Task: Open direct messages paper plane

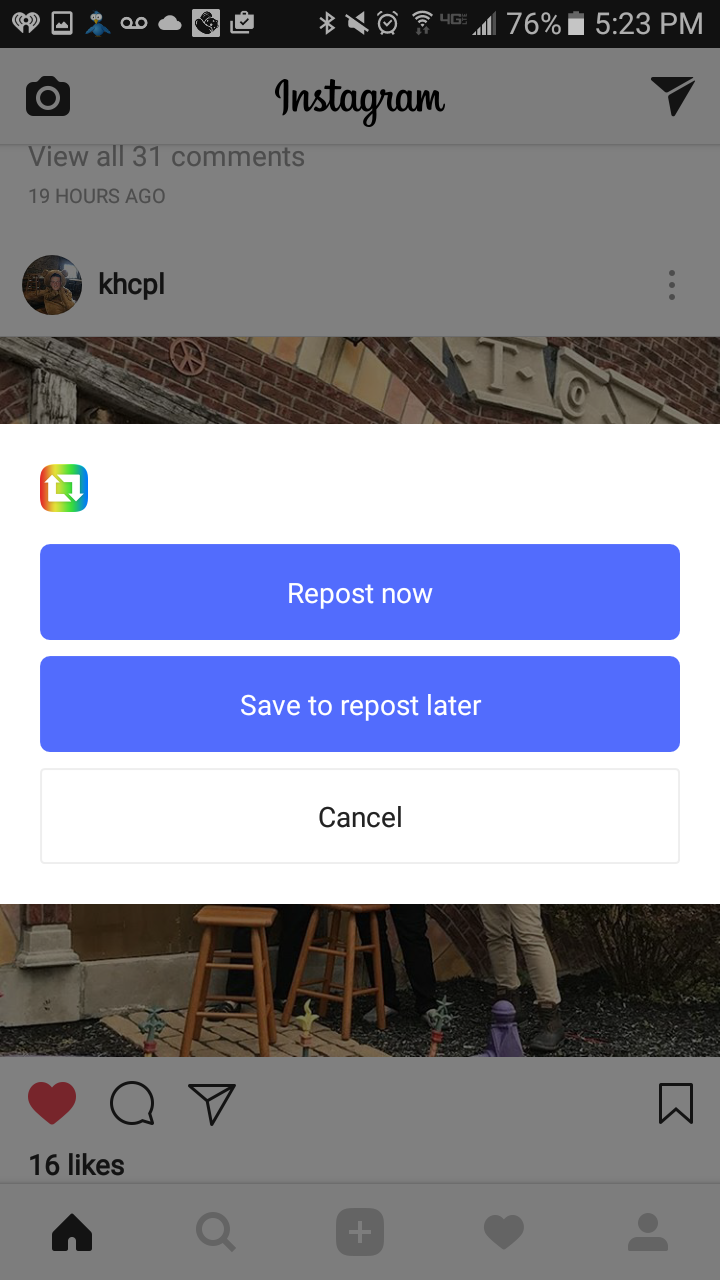Action: point(672,96)
